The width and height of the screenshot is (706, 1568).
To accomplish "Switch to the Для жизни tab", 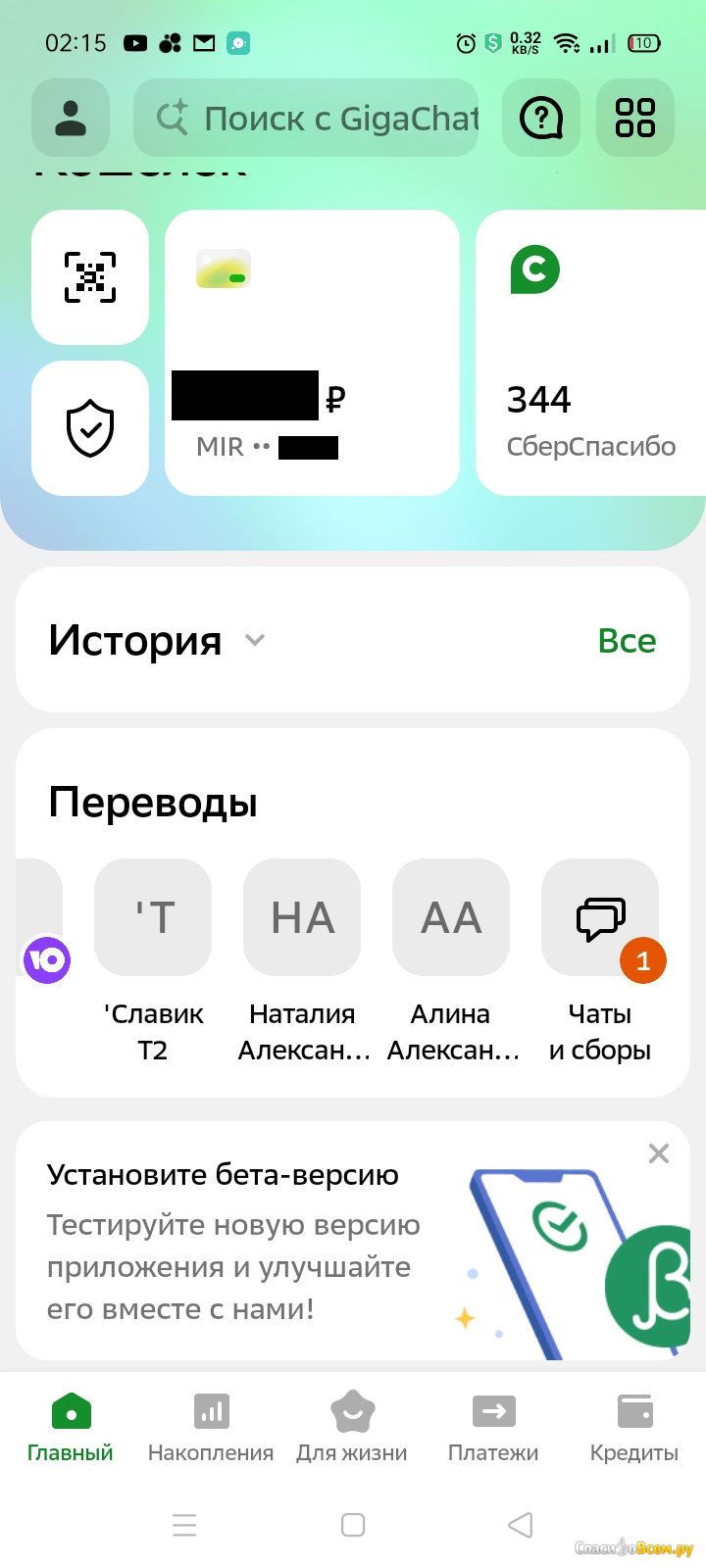I will [352, 1428].
